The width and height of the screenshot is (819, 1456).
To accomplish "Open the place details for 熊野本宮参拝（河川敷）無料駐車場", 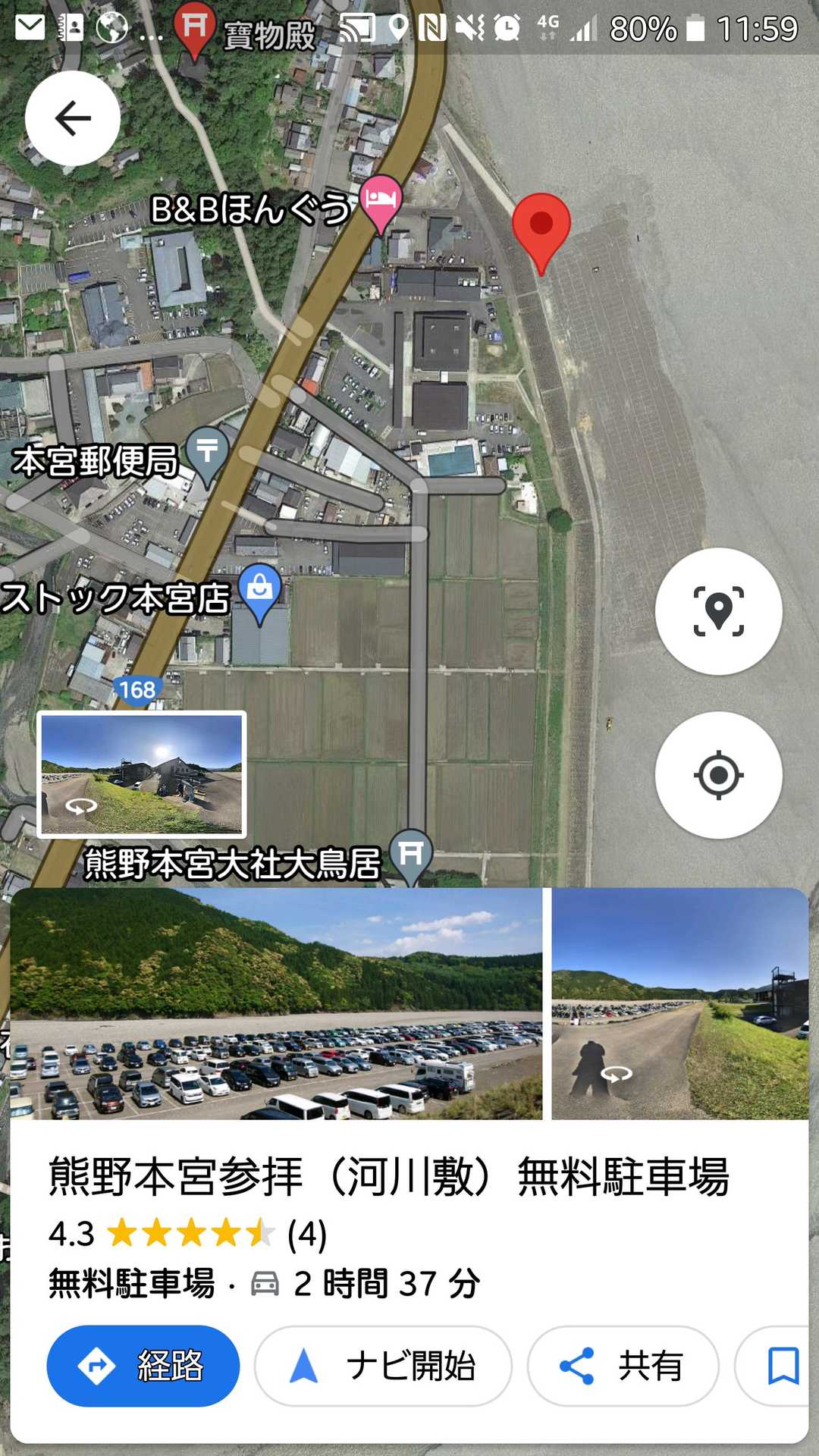I will [388, 1176].
